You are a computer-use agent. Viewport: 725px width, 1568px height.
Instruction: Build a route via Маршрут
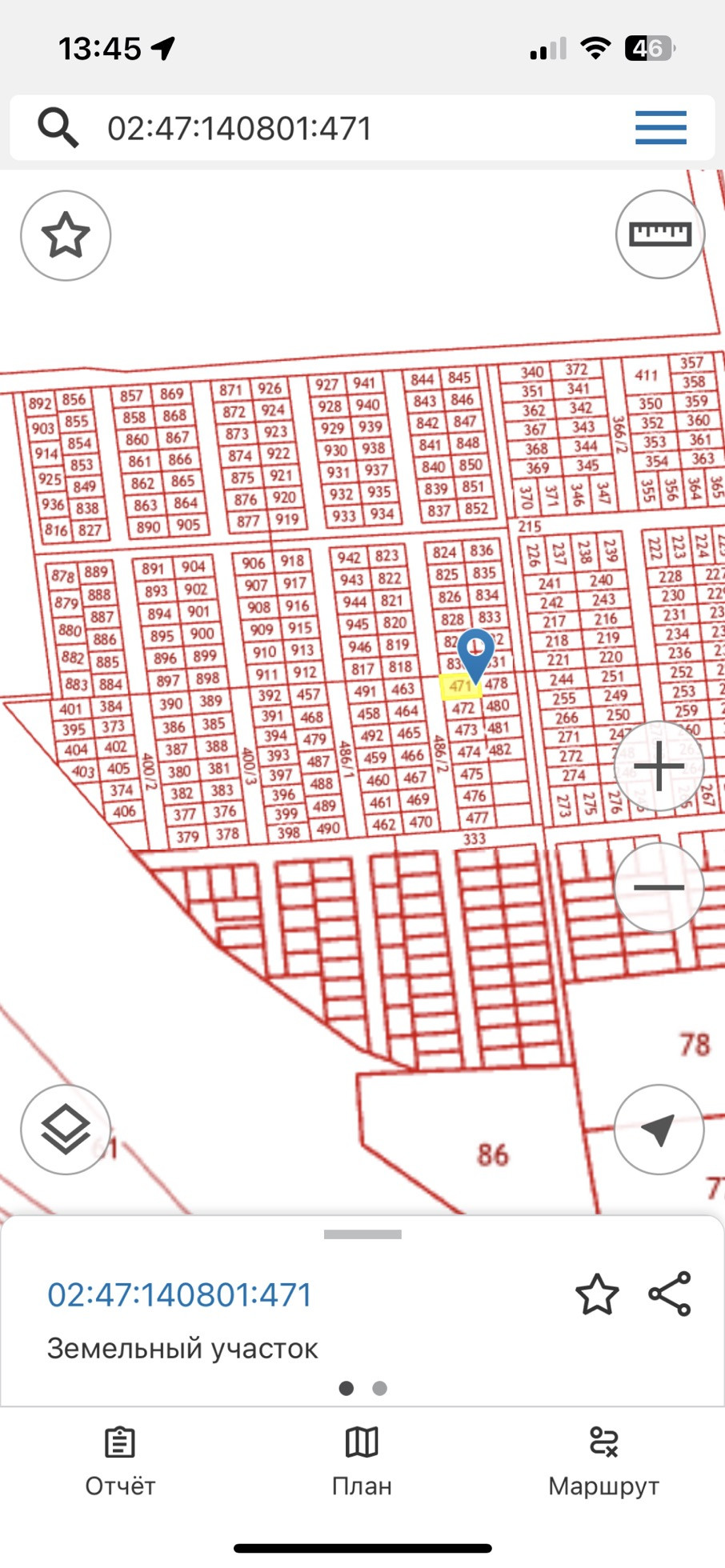click(x=603, y=1462)
